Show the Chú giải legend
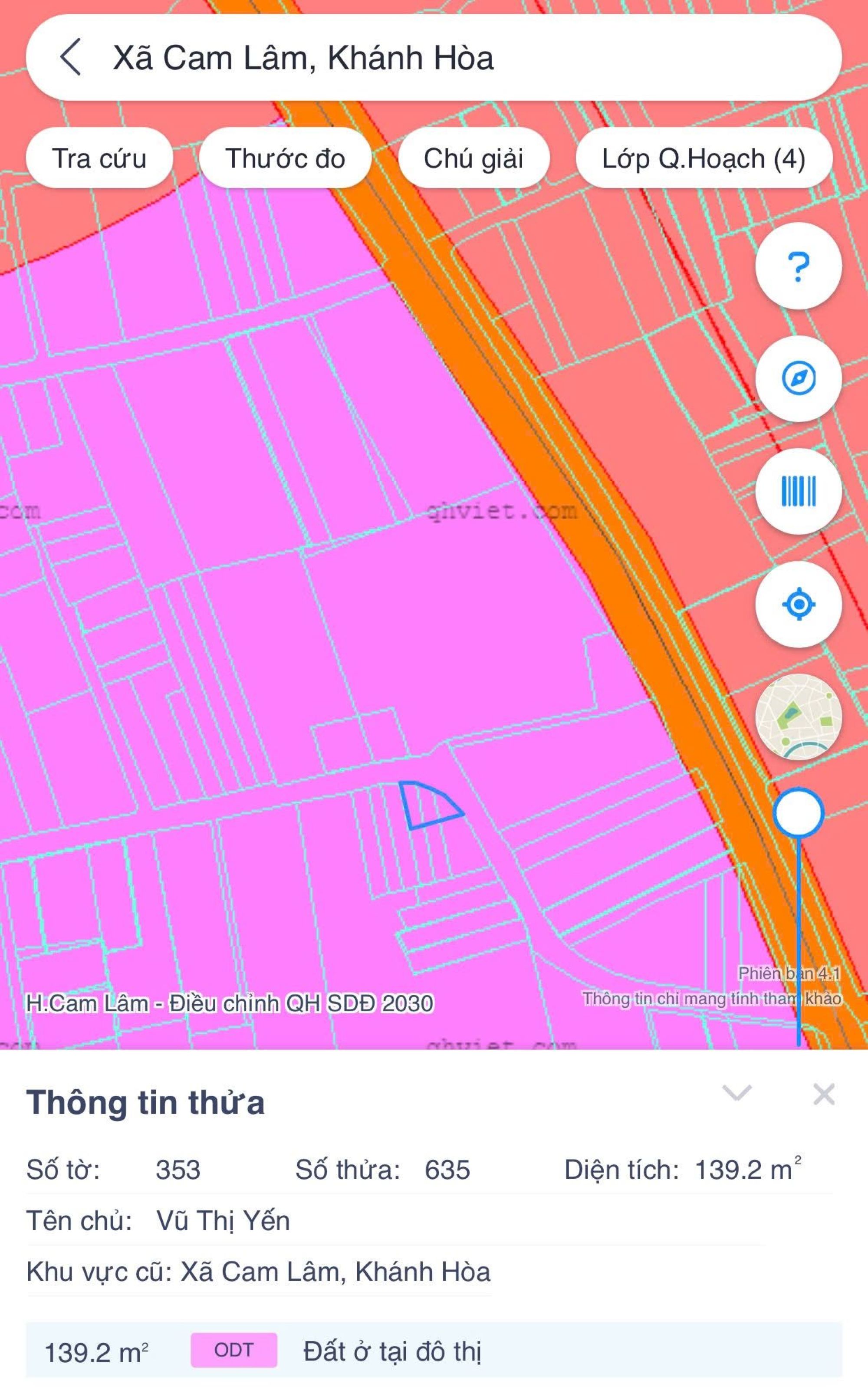The height and width of the screenshot is (1397, 868). tap(473, 158)
